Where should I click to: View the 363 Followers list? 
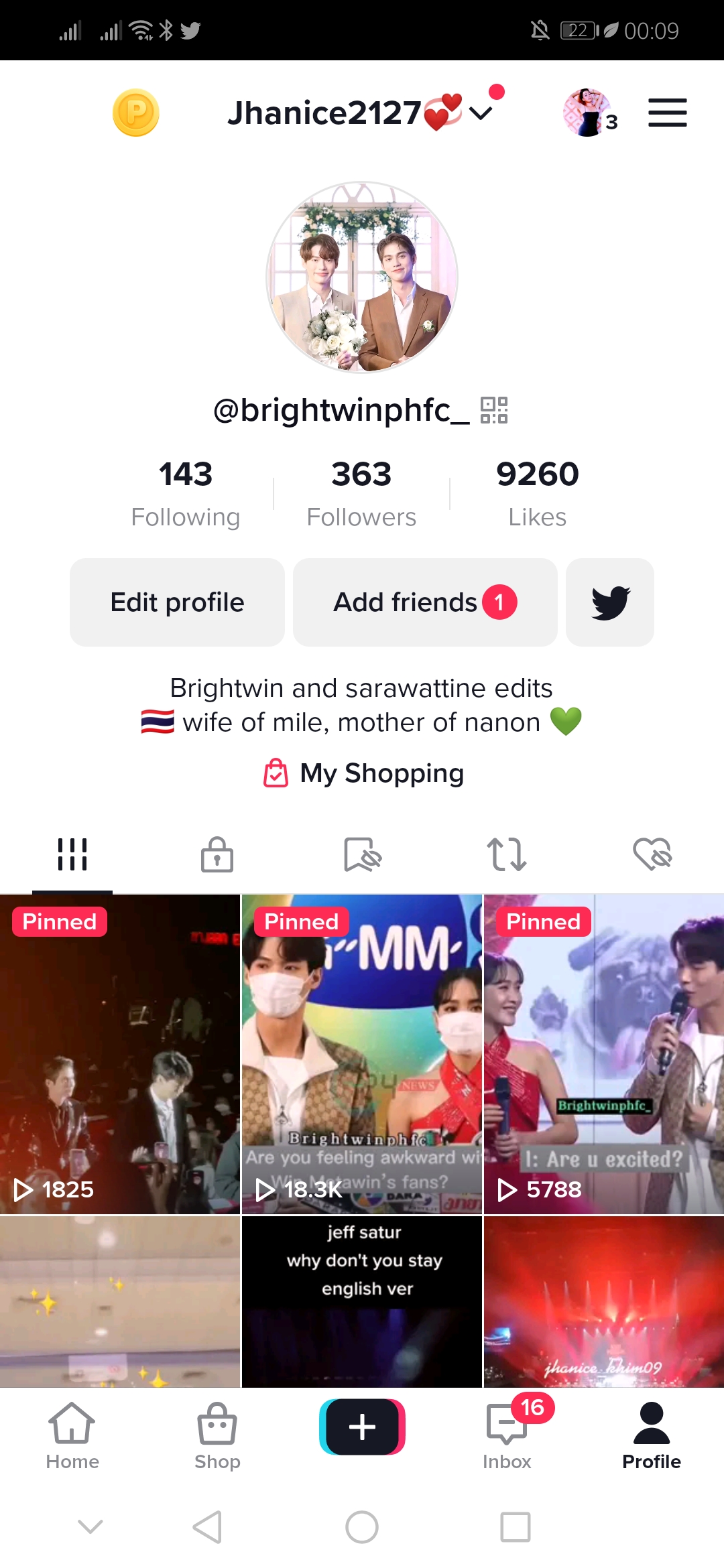[361, 493]
